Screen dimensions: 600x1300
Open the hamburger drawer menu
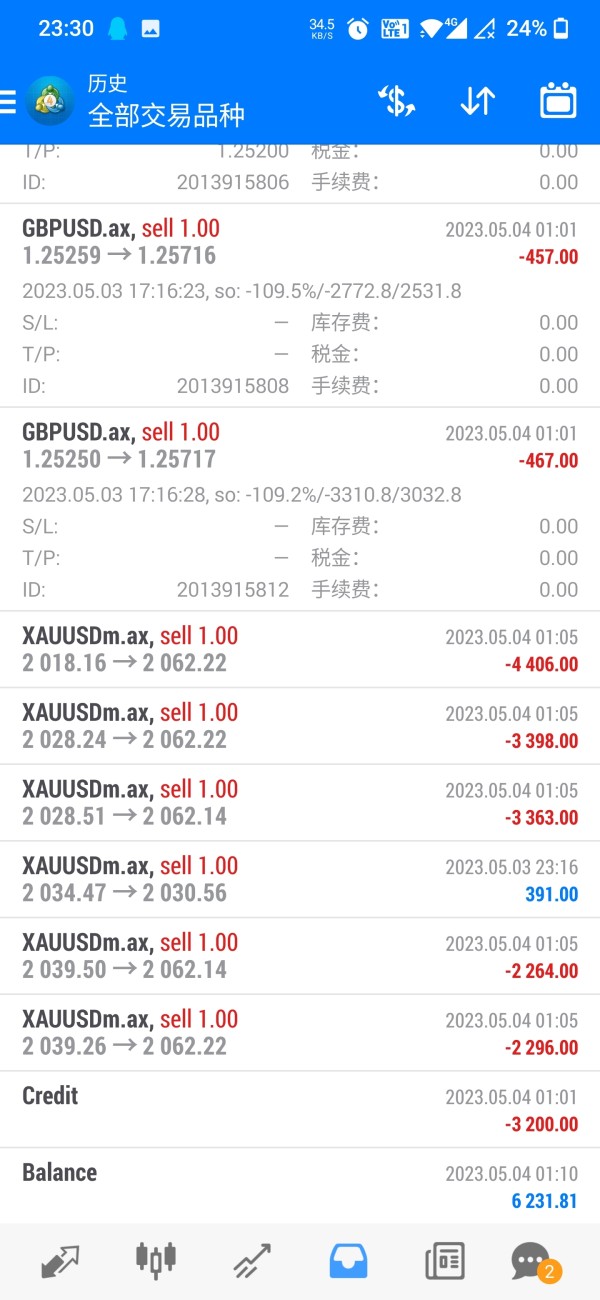[9, 101]
